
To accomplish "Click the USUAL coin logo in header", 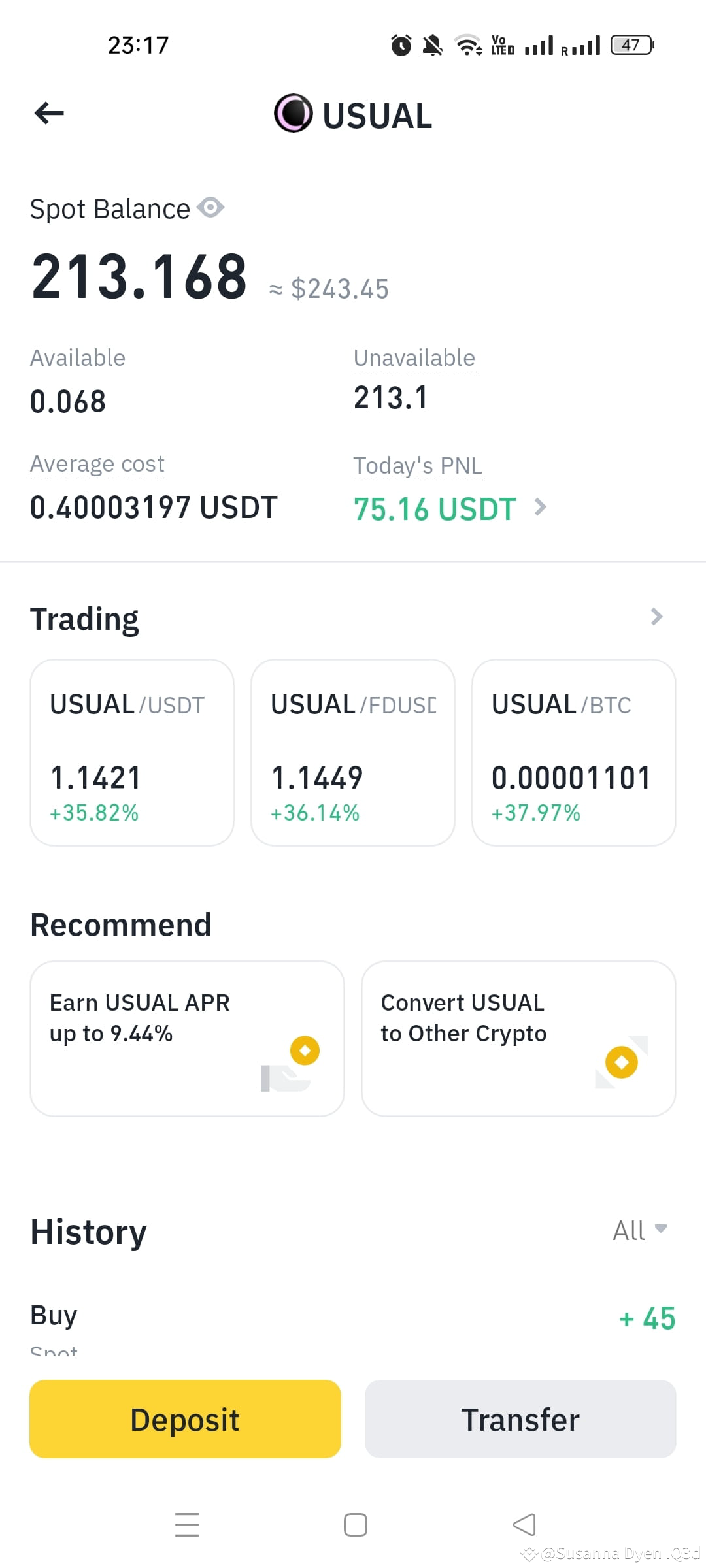I will pyautogui.click(x=294, y=114).
